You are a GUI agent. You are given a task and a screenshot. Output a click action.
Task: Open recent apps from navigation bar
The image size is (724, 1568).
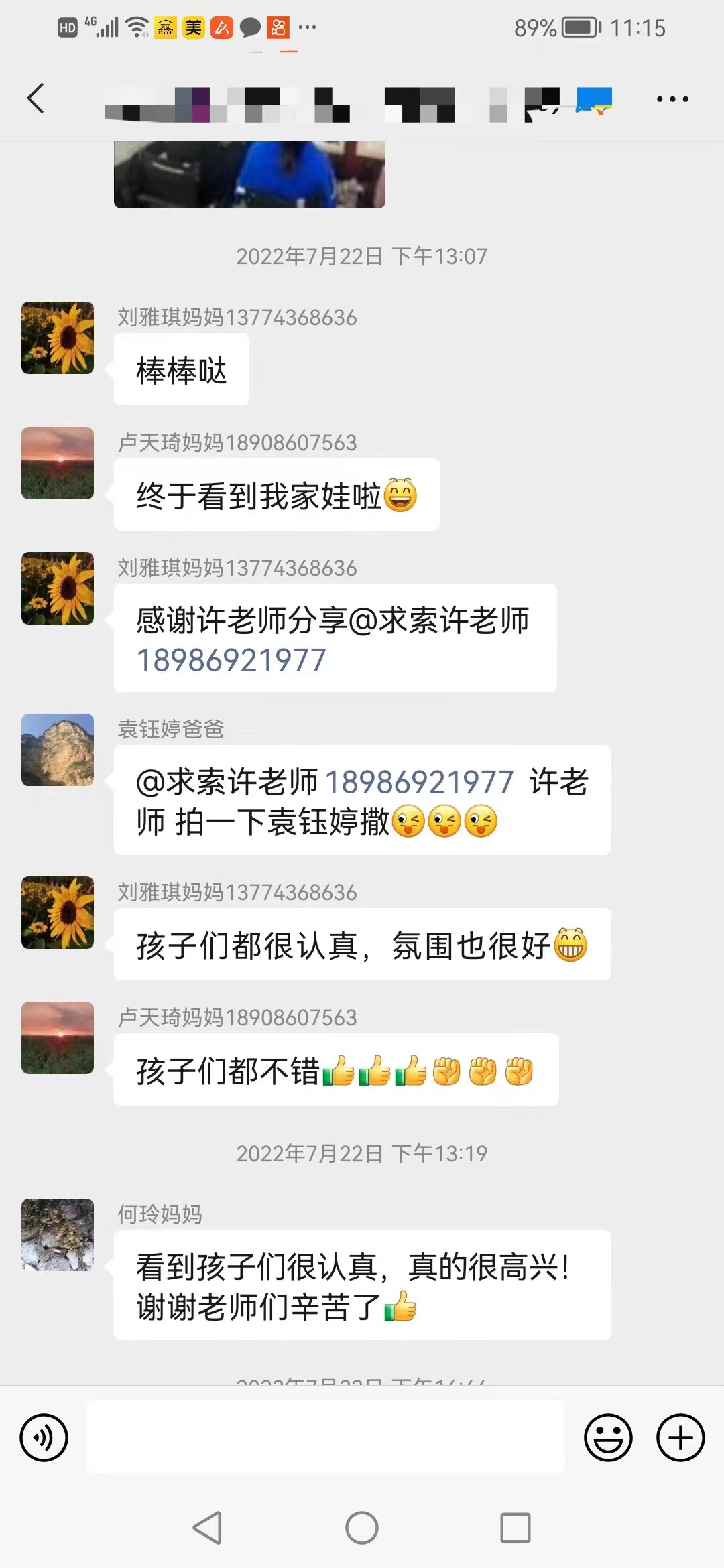[515, 1528]
